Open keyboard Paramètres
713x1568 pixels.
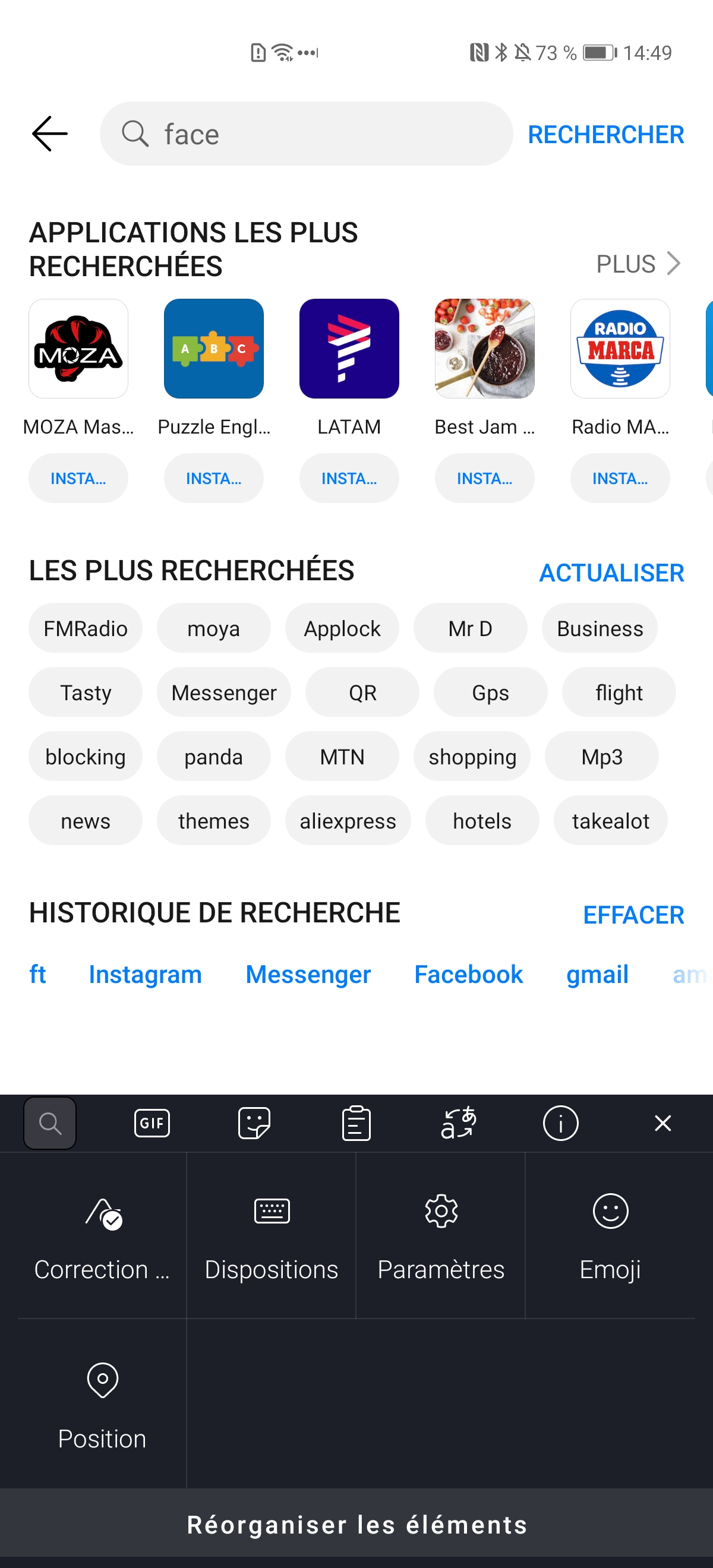point(440,1235)
